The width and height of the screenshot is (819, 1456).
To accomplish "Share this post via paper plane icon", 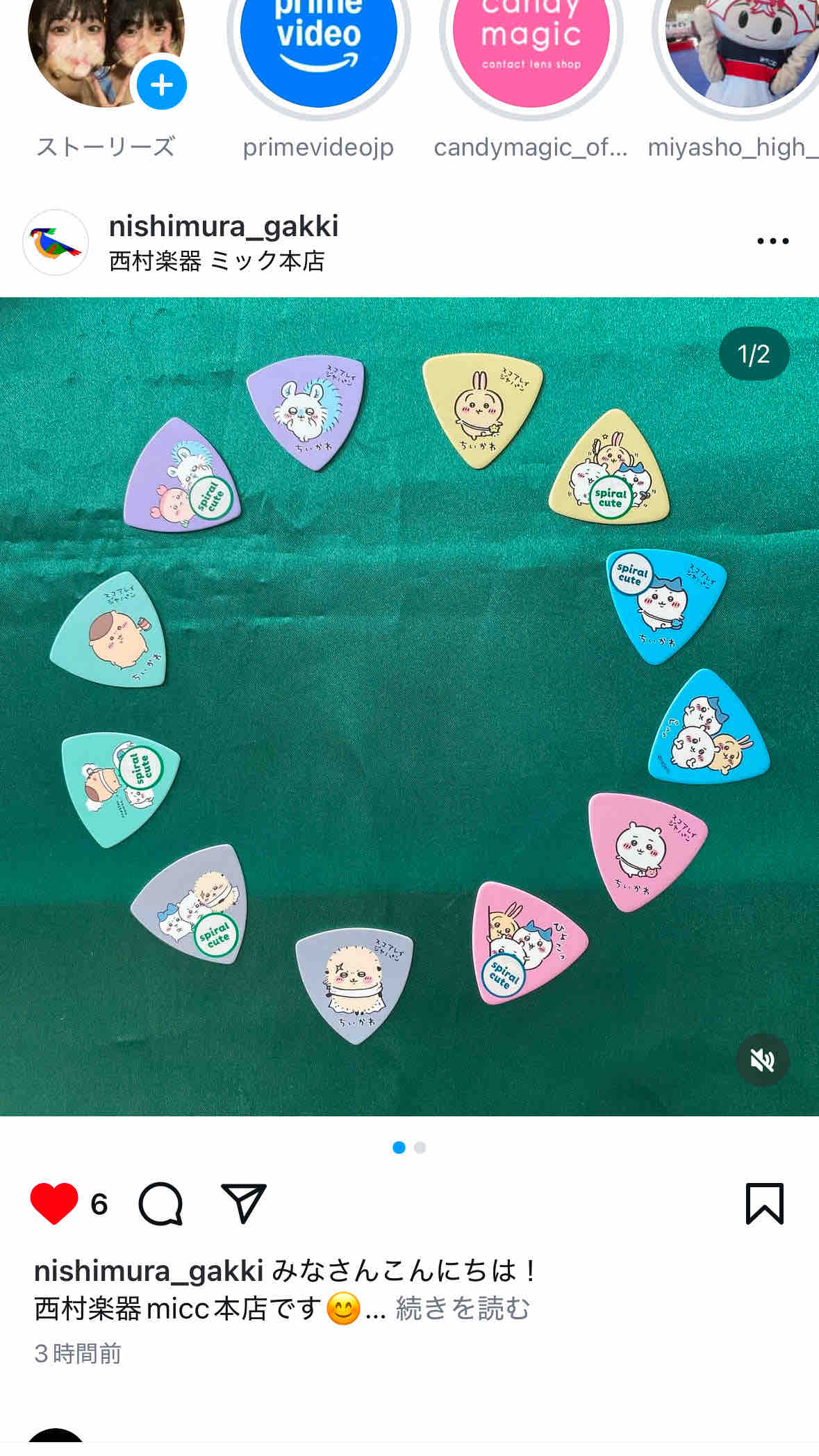I will click(x=243, y=1203).
